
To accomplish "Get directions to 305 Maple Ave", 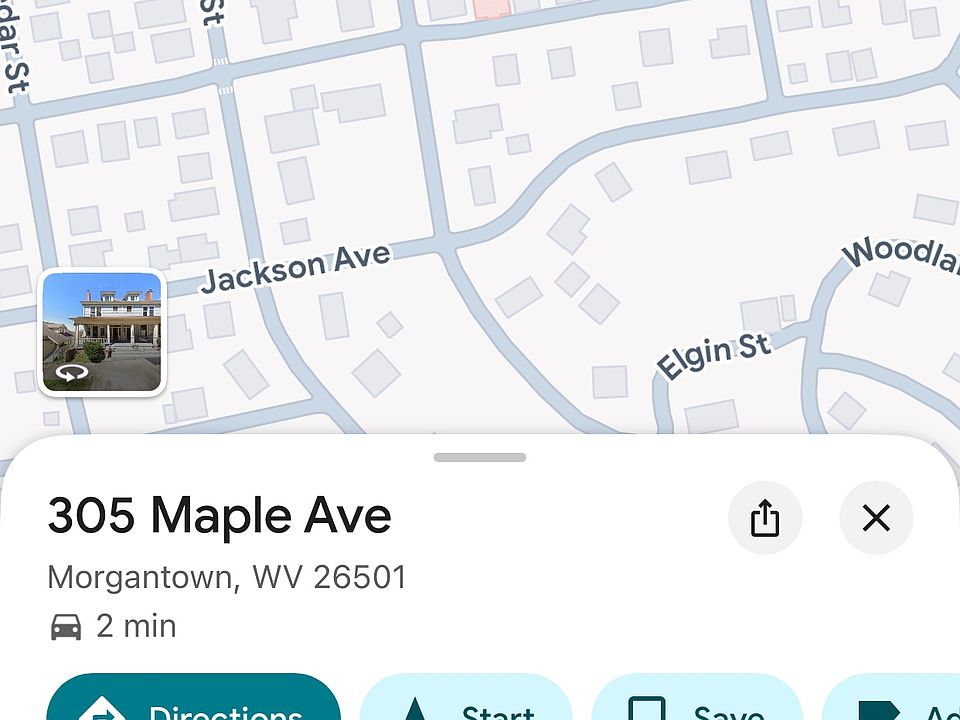I will point(194,702).
